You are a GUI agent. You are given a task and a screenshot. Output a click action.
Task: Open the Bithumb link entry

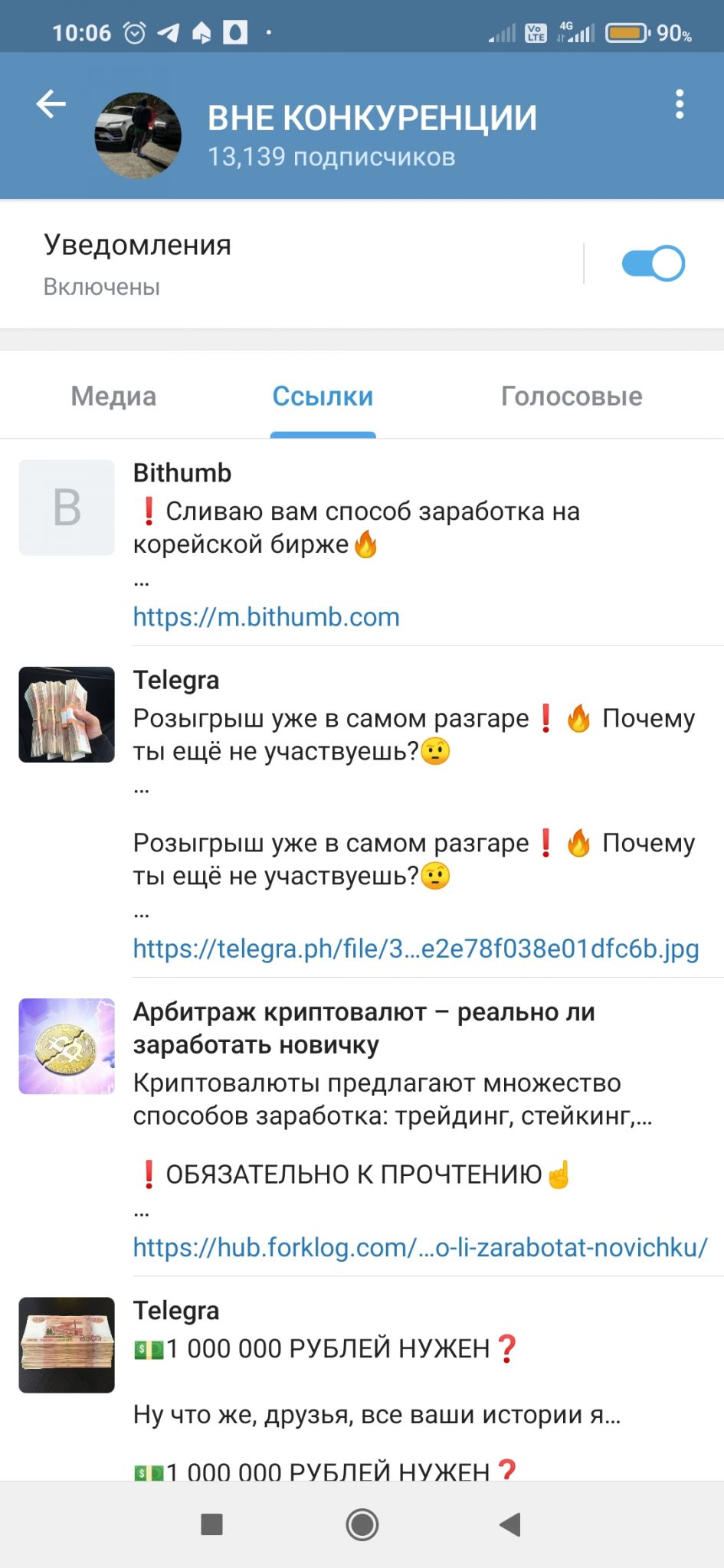point(362,543)
